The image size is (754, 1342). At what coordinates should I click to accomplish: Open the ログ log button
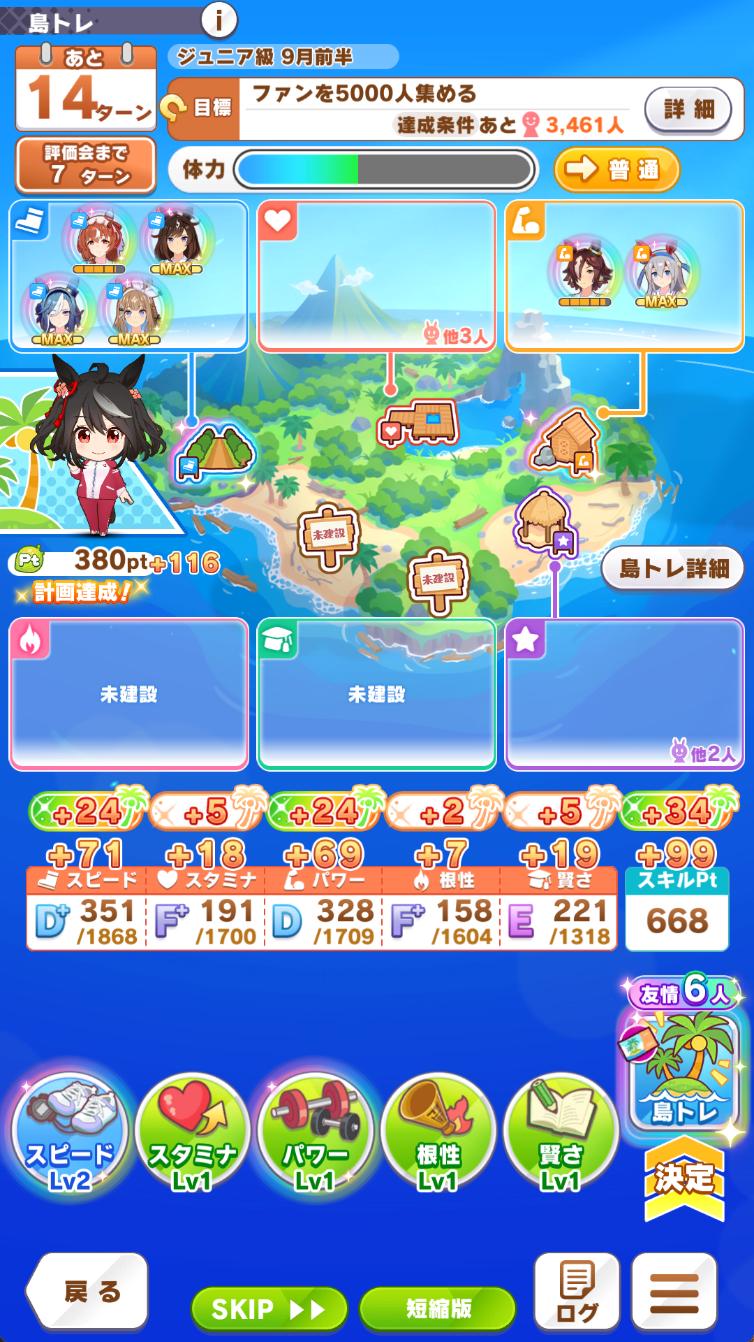click(576, 1292)
